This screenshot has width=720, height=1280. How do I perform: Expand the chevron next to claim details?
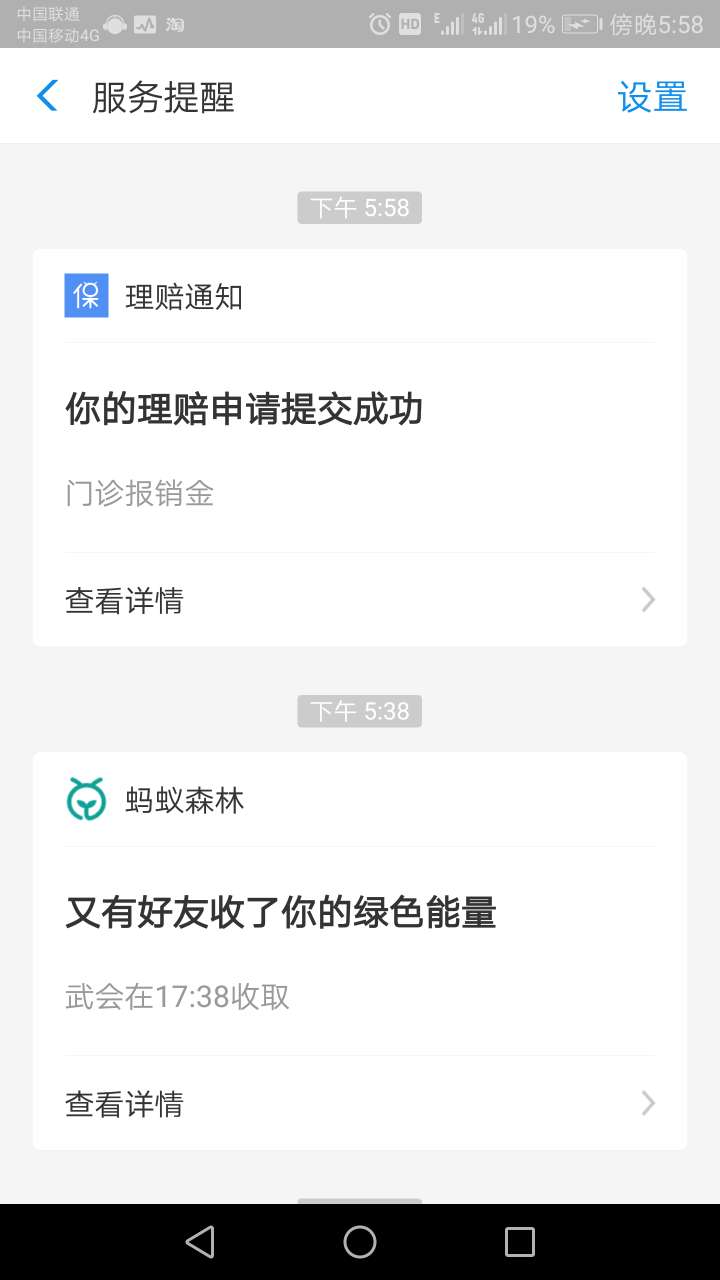(x=648, y=599)
